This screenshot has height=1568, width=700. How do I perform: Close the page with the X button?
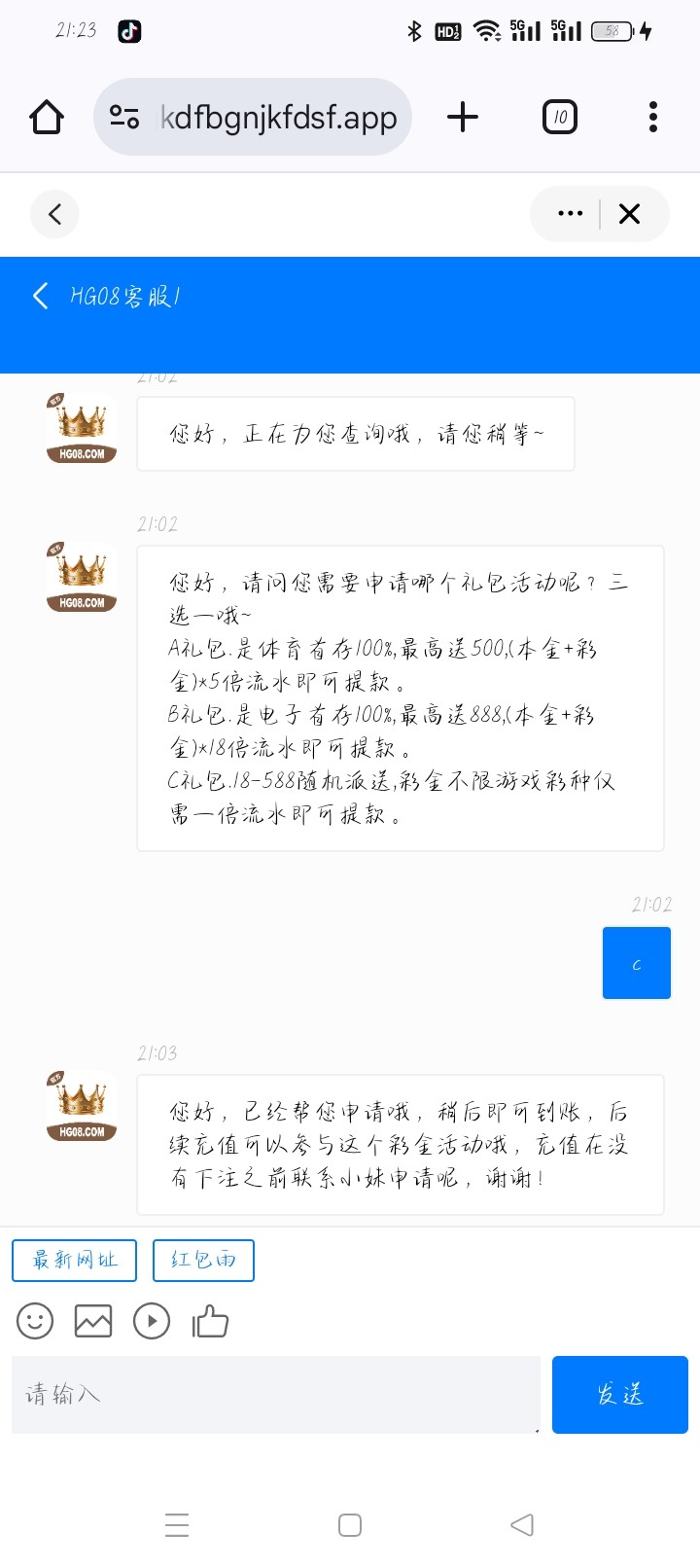pyautogui.click(x=630, y=214)
